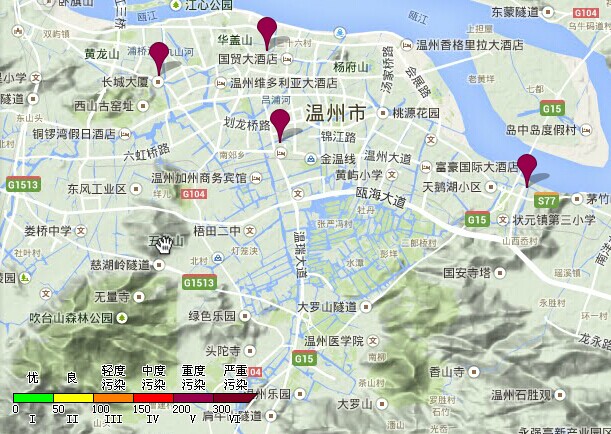The image size is (611, 434).
Task: Select the marker beside 划龙桥路
Action: click(x=280, y=121)
